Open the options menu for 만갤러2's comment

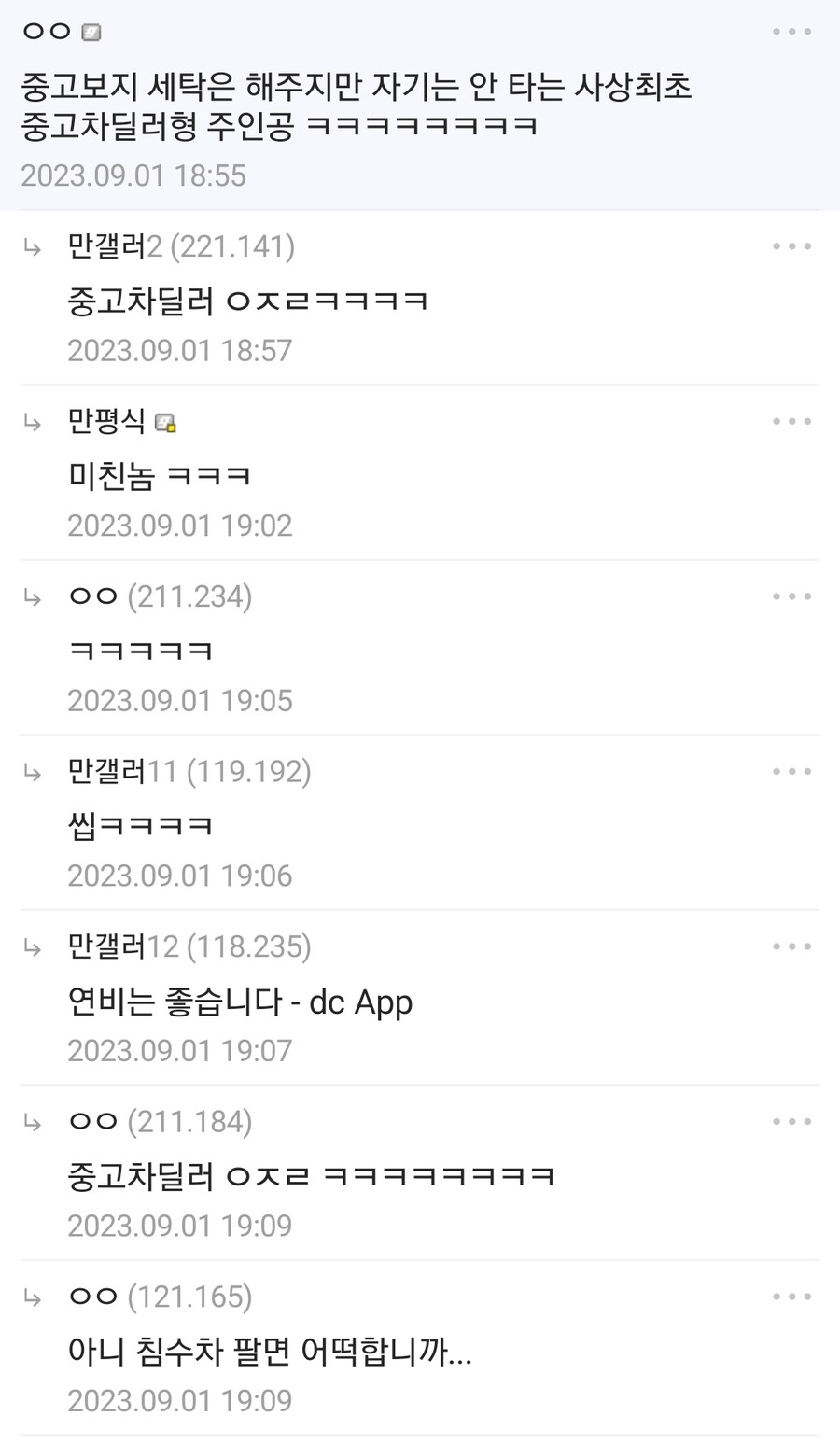(x=790, y=245)
